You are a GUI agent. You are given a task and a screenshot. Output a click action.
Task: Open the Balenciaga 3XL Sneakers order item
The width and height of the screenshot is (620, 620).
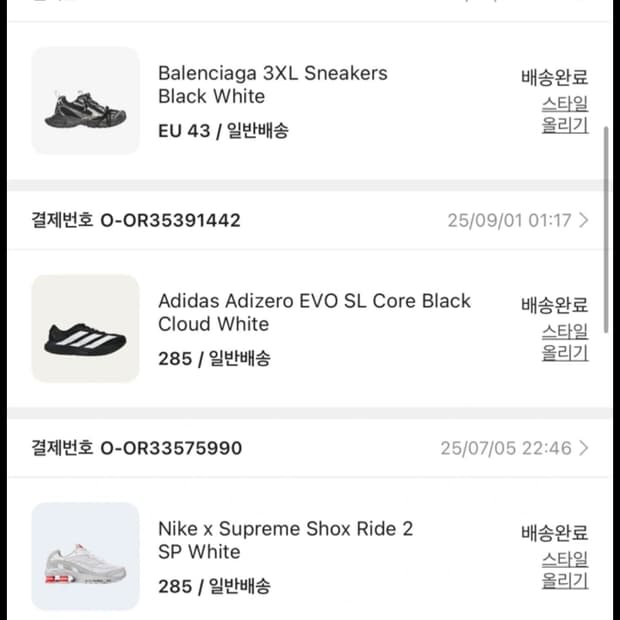point(272,85)
